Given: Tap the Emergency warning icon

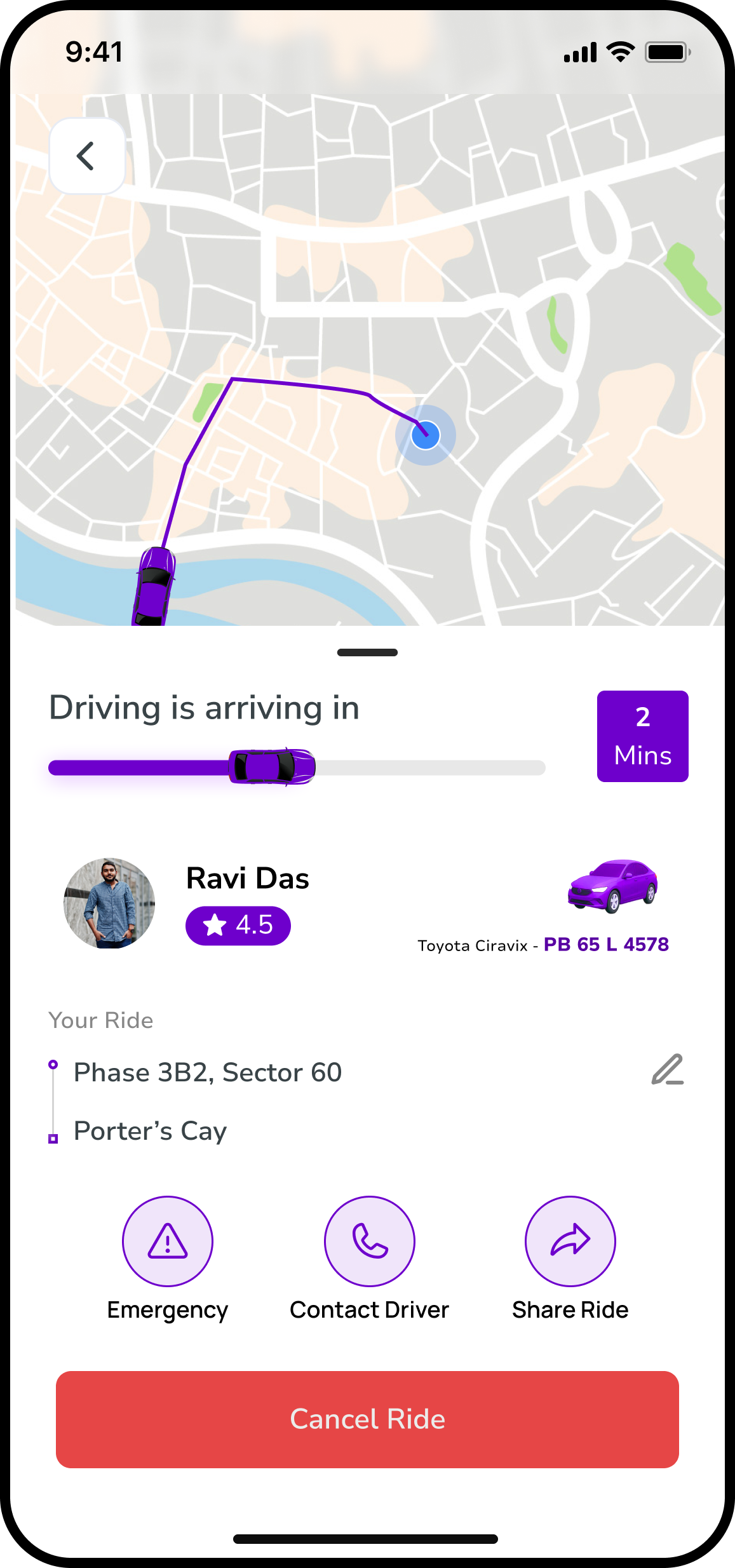Looking at the screenshot, I should [167, 1241].
